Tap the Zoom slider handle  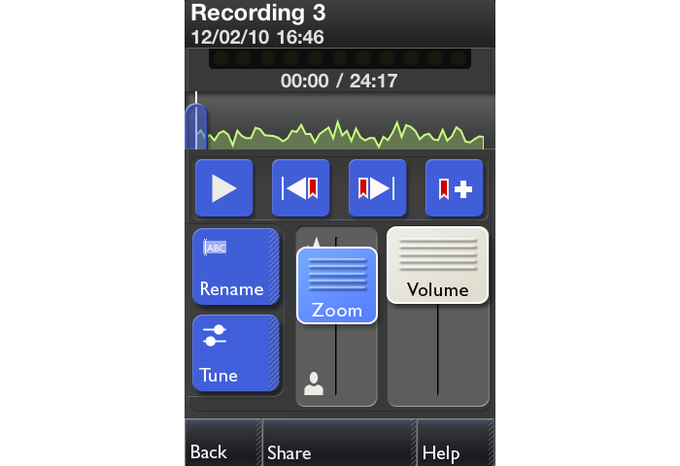pyautogui.click(x=336, y=286)
